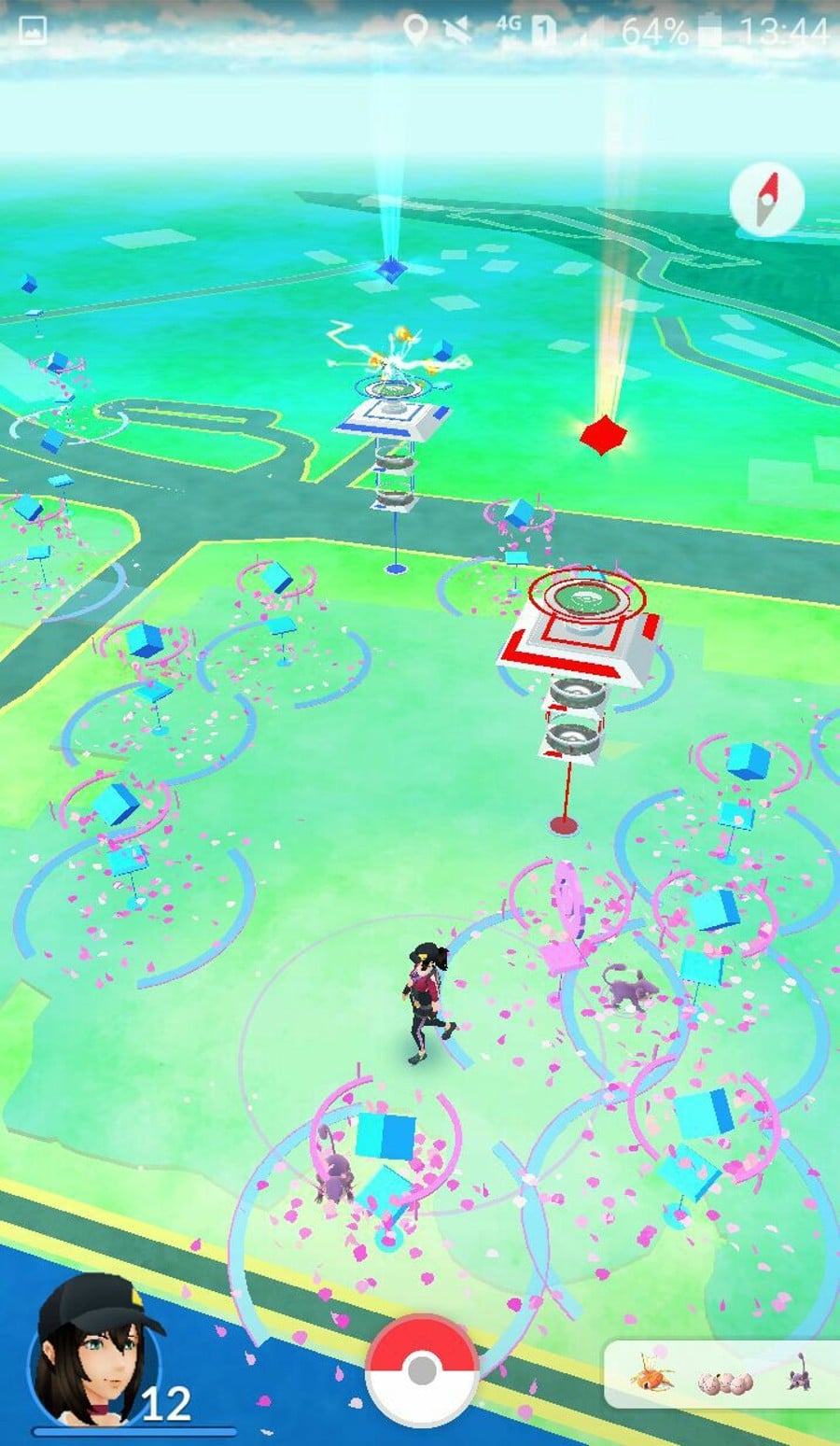Open the blue team gym
The height and width of the screenshot is (1446, 840).
(x=394, y=420)
